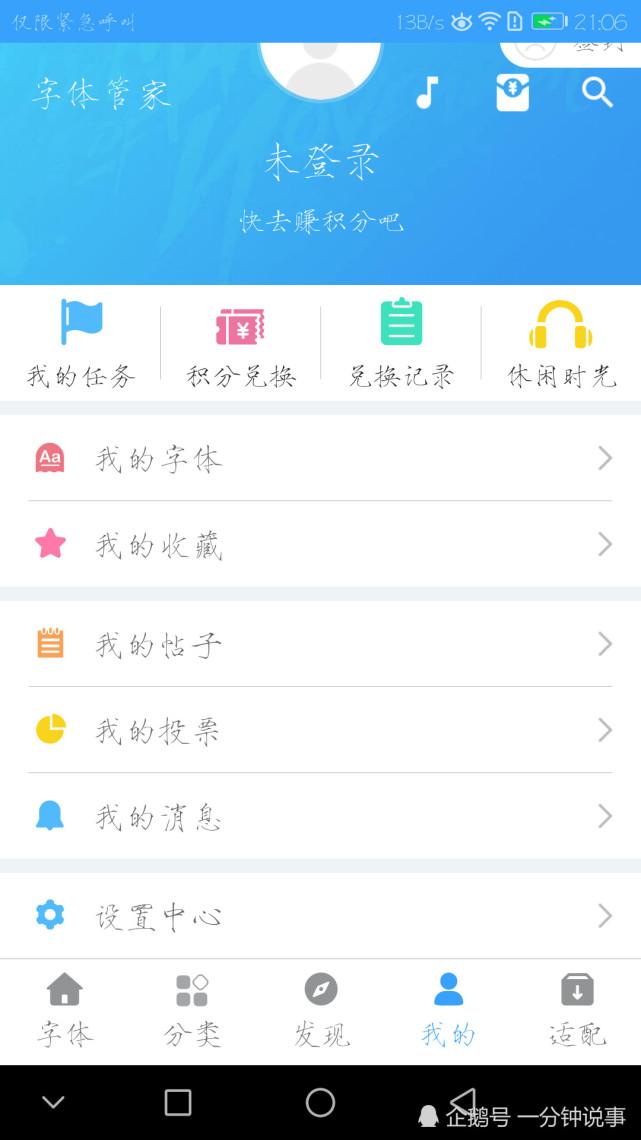The width and height of the screenshot is (641, 1140).
Task: View 我的收藏 favorites
Action: [320, 545]
